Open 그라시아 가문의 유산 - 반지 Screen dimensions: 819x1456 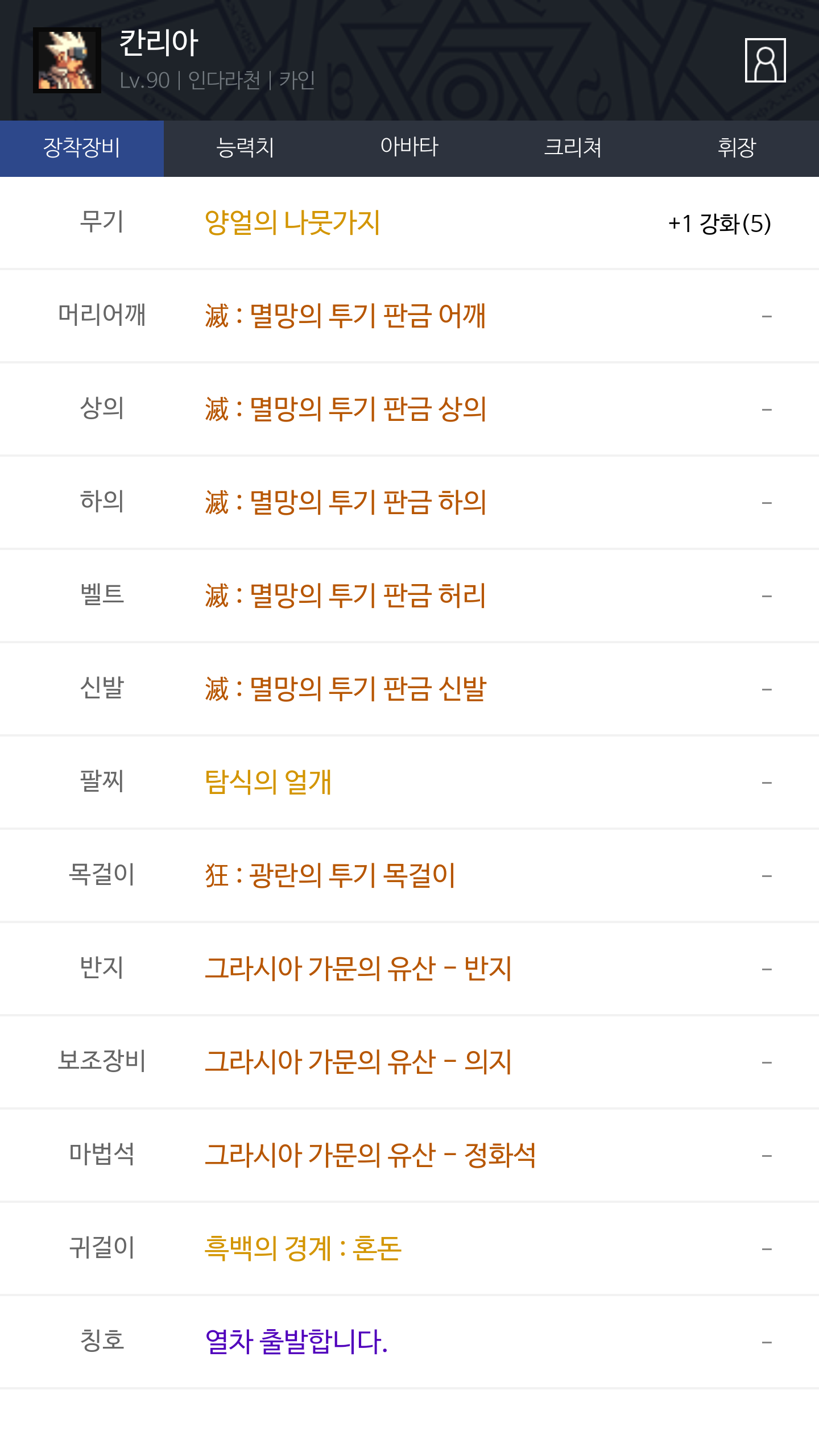[358, 969]
